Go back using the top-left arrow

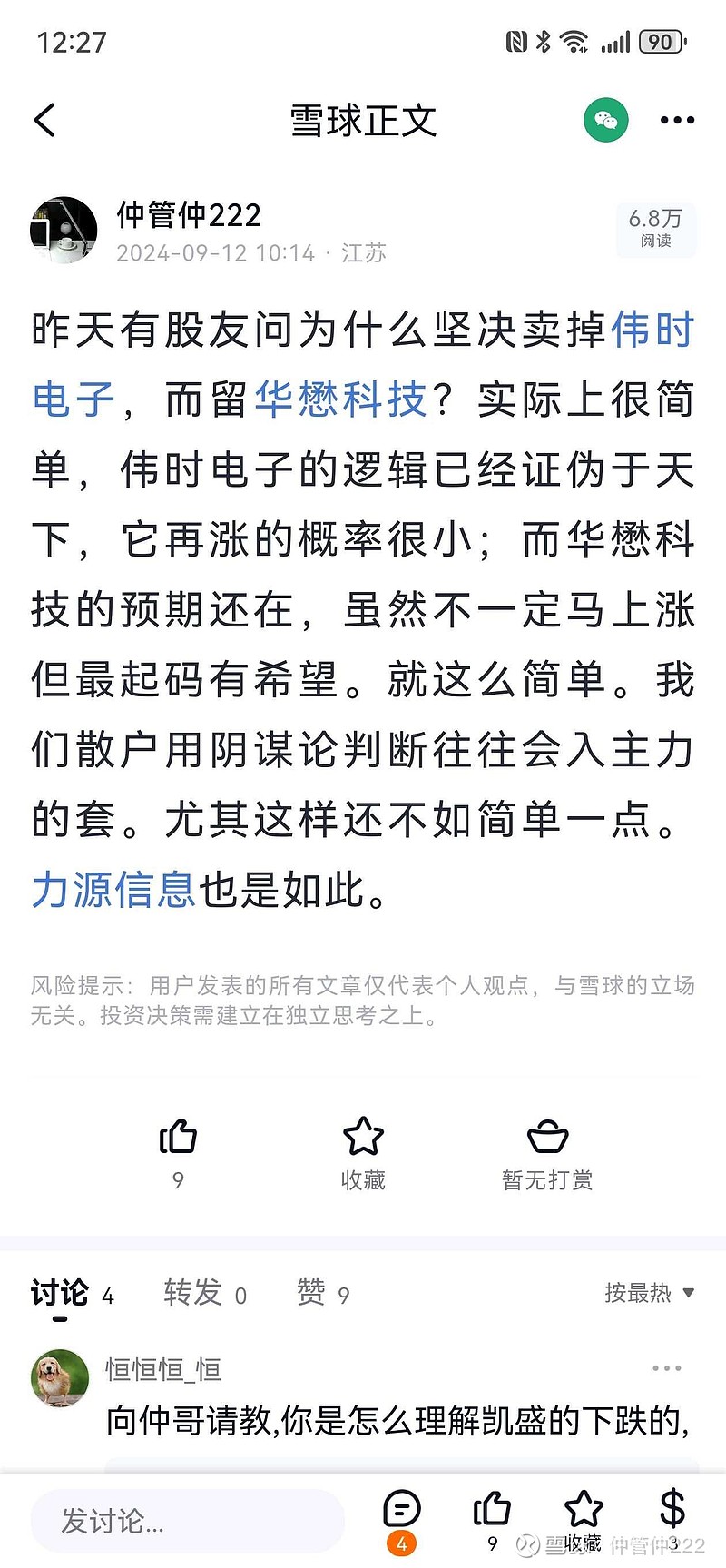(x=44, y=120)
